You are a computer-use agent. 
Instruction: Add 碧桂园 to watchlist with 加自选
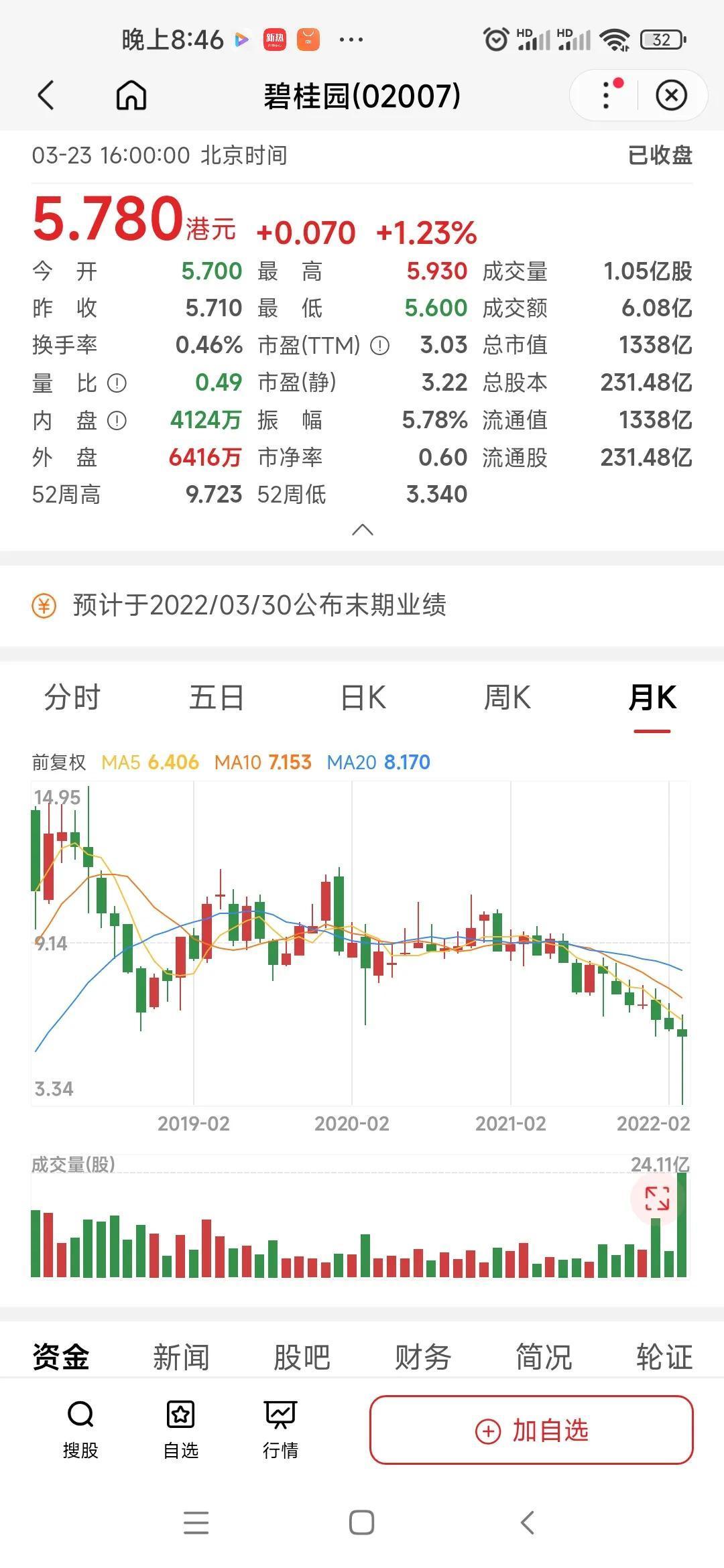click(531, 1431)
